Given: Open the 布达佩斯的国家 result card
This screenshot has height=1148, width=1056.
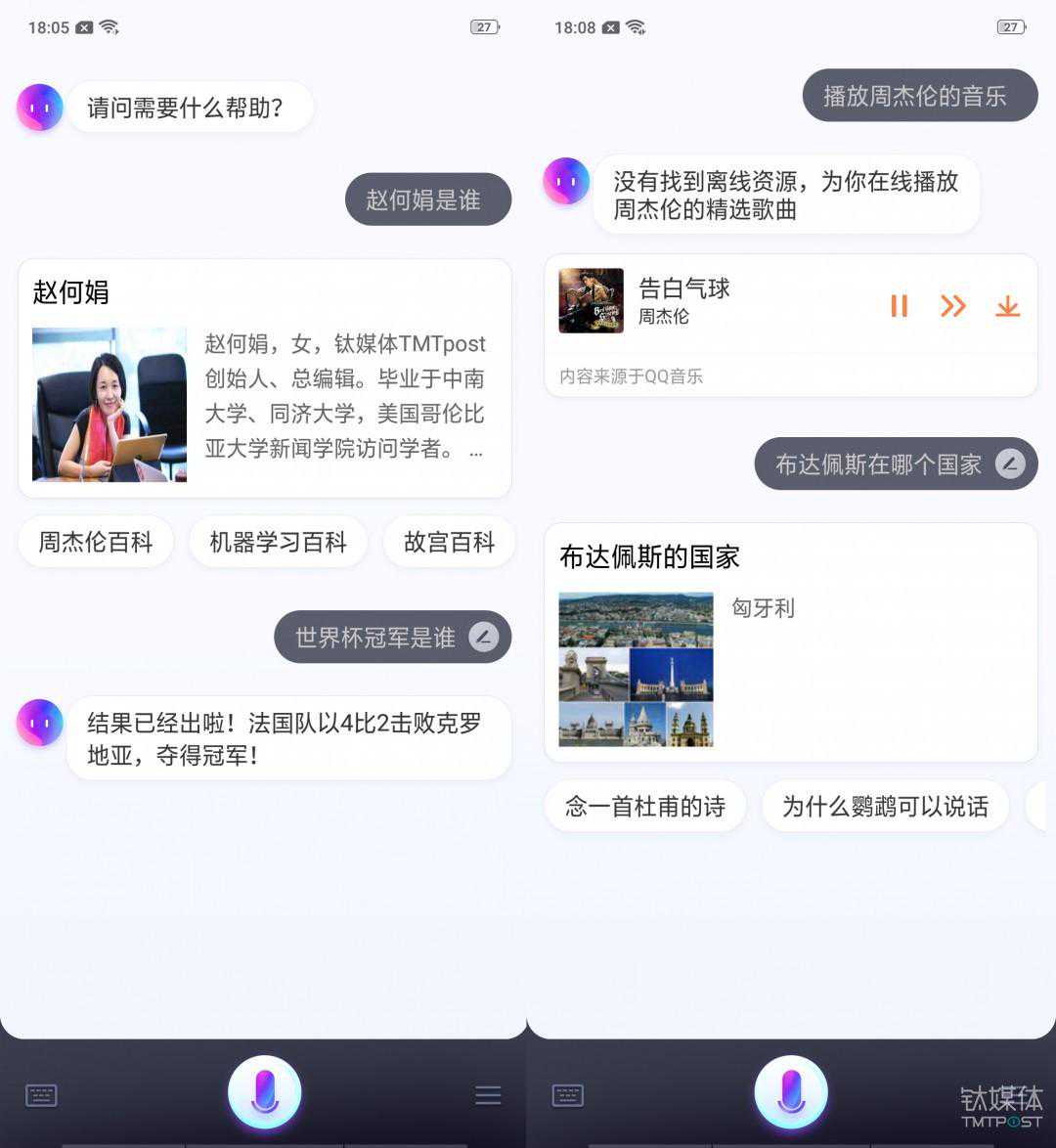Looking at the screenshot, I should 790,642.
